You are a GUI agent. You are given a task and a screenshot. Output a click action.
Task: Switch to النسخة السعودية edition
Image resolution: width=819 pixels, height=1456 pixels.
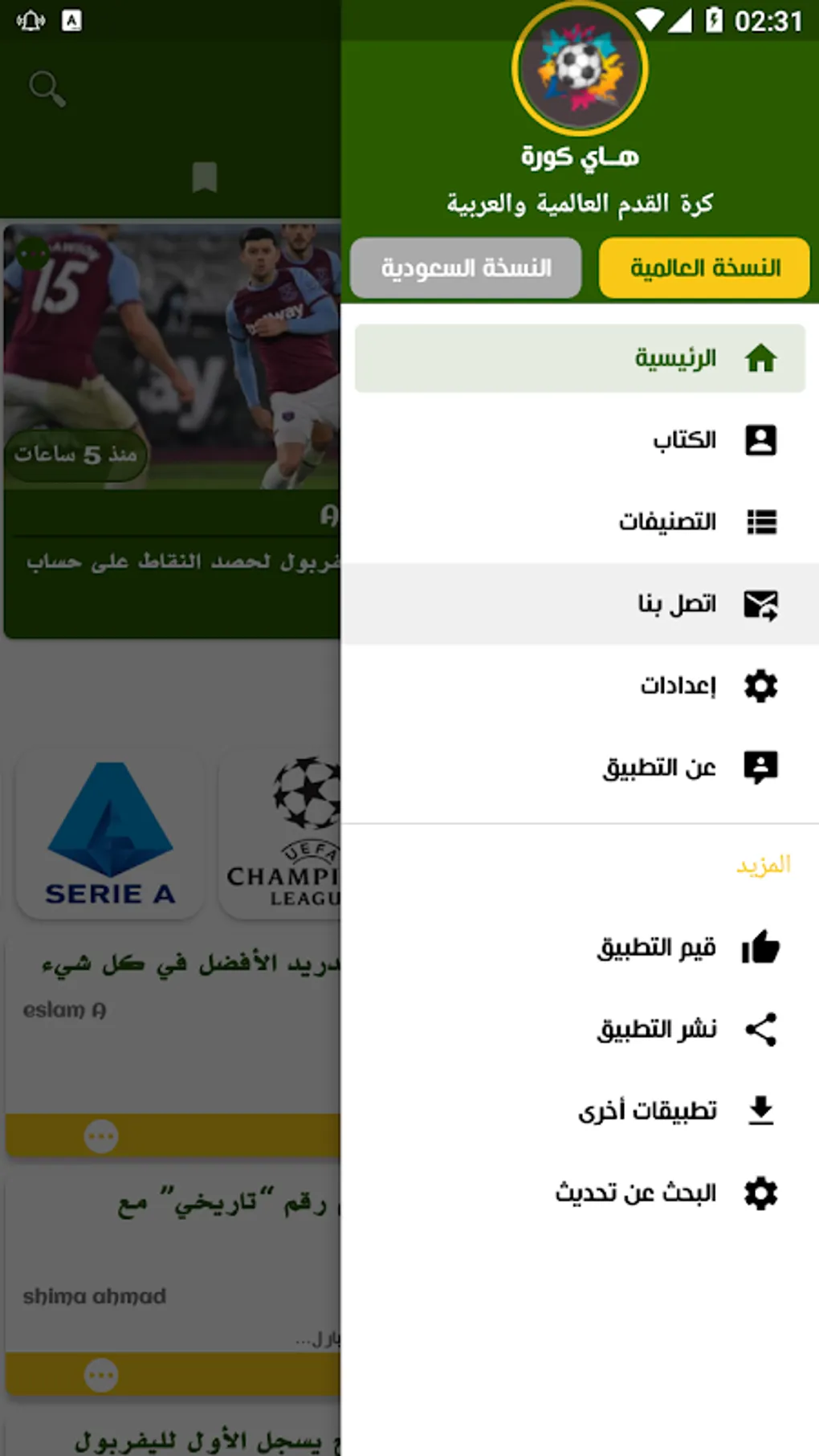pos(466,267)
